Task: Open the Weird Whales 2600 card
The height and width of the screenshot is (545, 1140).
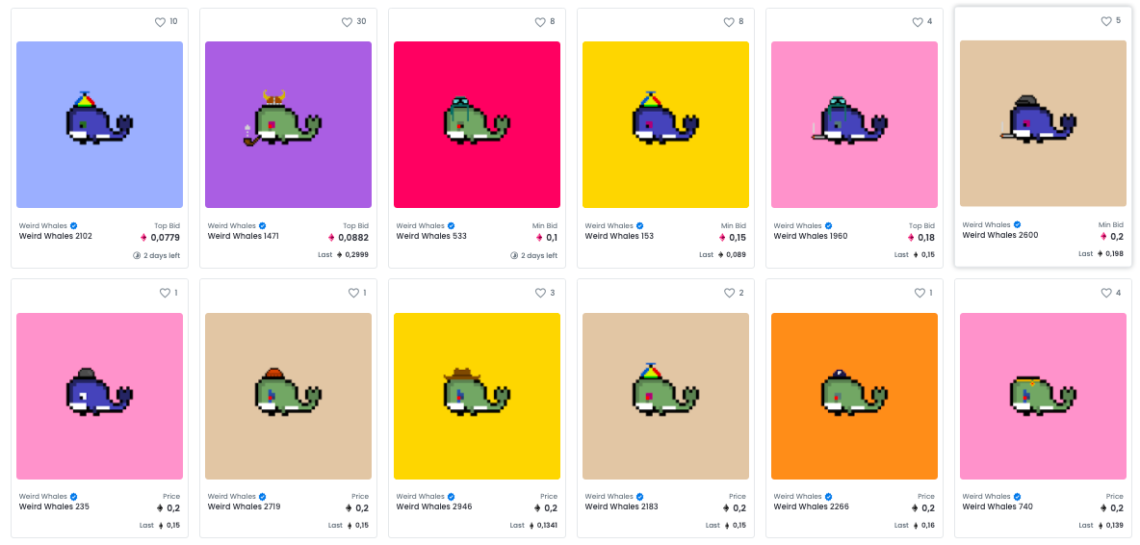Action: click(x=1043, y=124)
